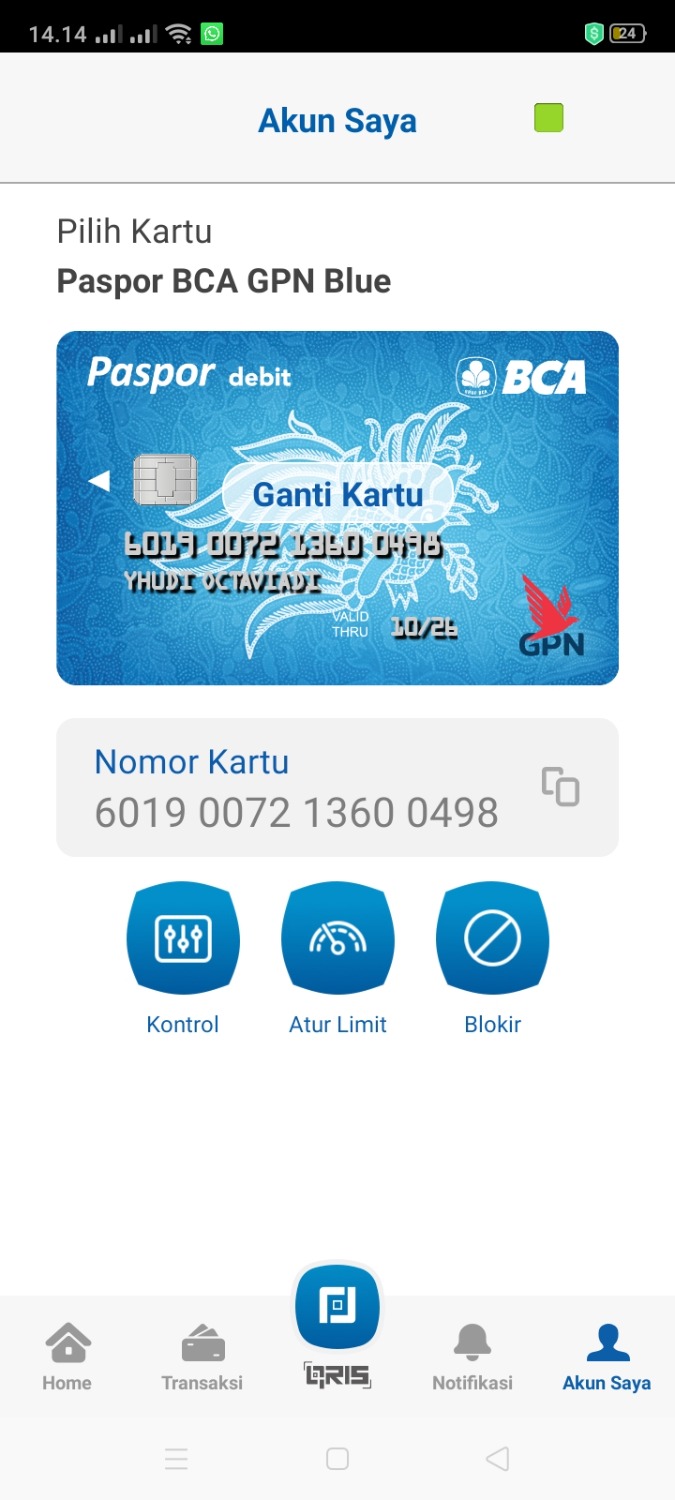This screenshot has width=675, height=1500.
Task: Select the Akun Saya tab
Action: pyautogui.click(x=606, y=1356)
